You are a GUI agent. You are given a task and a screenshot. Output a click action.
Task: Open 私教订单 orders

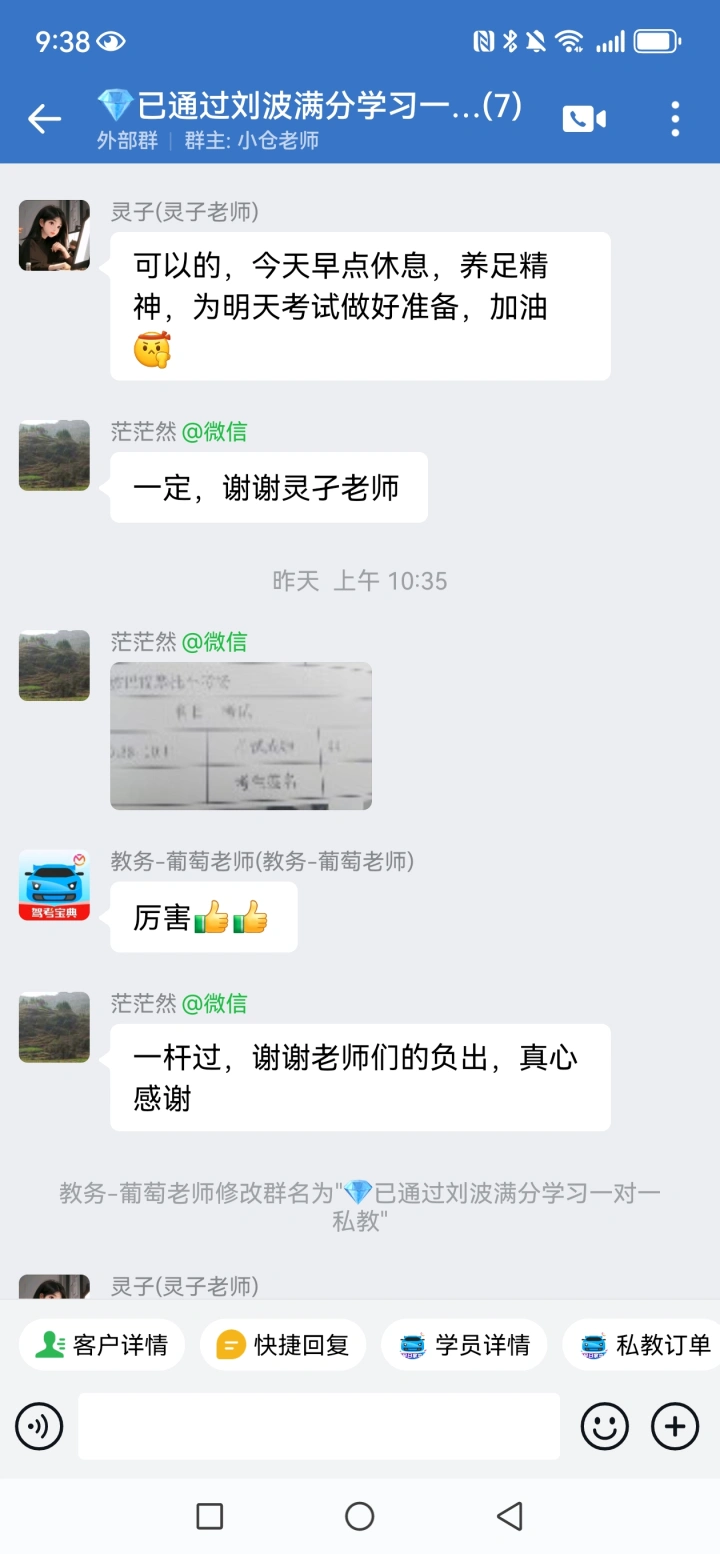pos(645,1345)
